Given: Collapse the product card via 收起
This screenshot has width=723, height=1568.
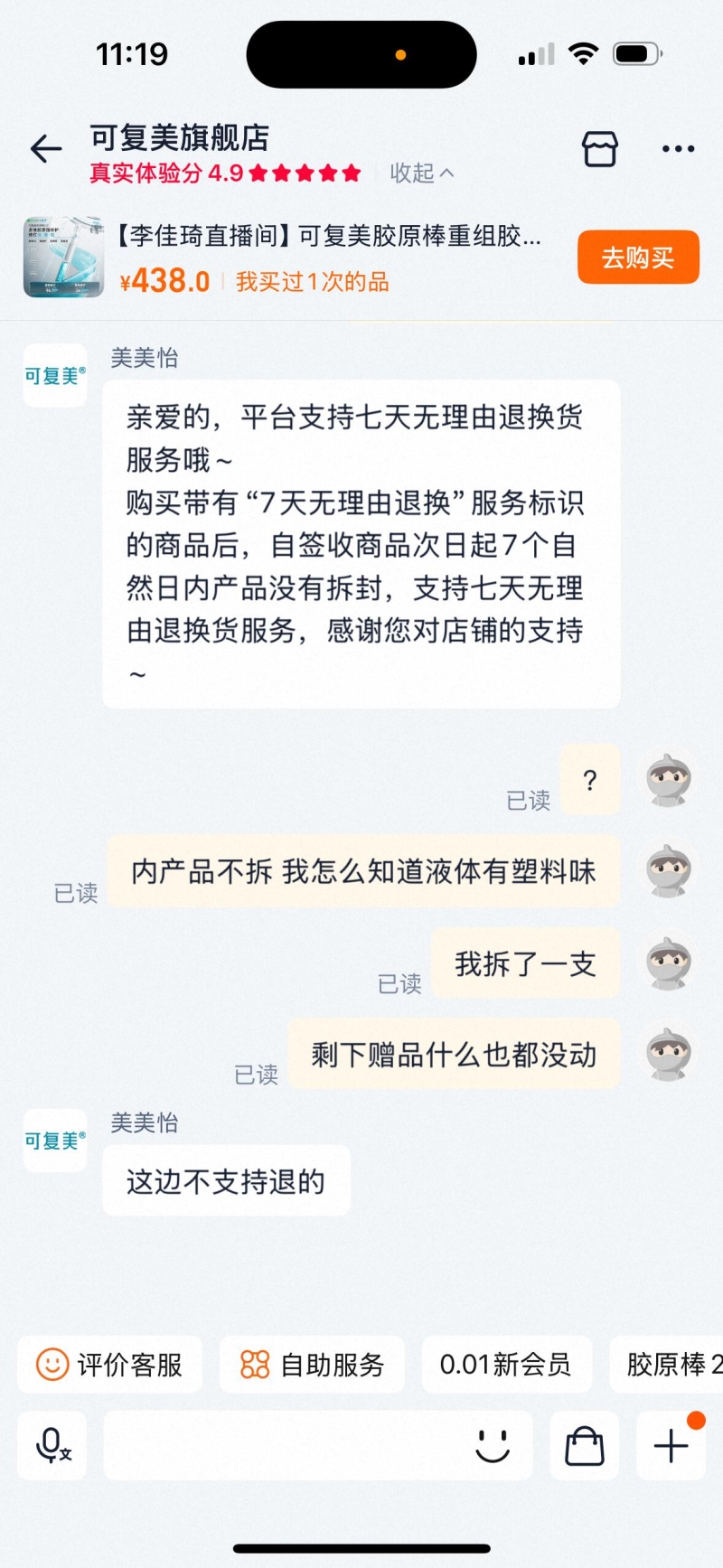Looking at the screenshot, I should tap(422, 173).
